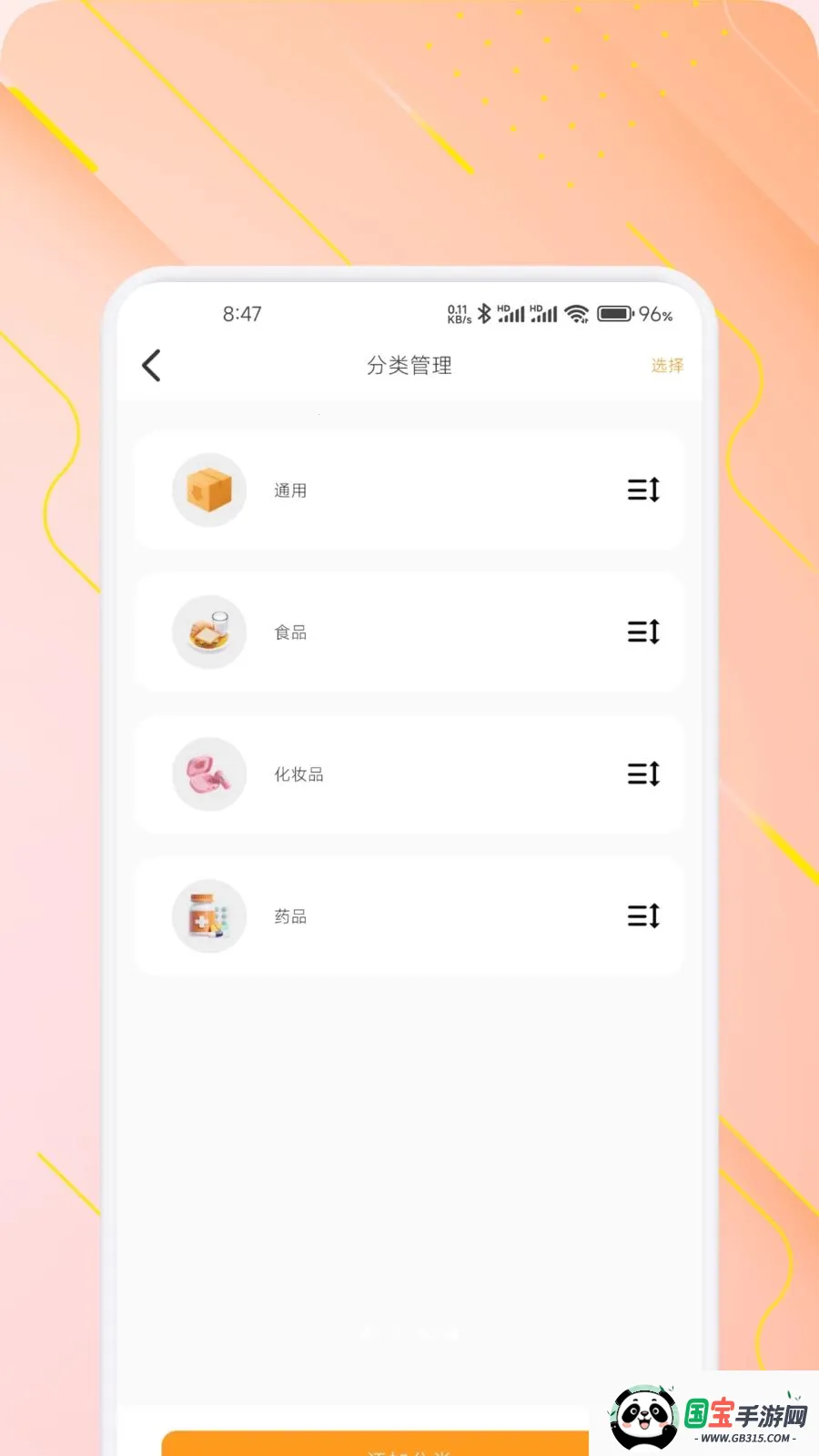
Task: Enter selection mode via 选择
Action: pyautogui.click(x=666, y=365)
